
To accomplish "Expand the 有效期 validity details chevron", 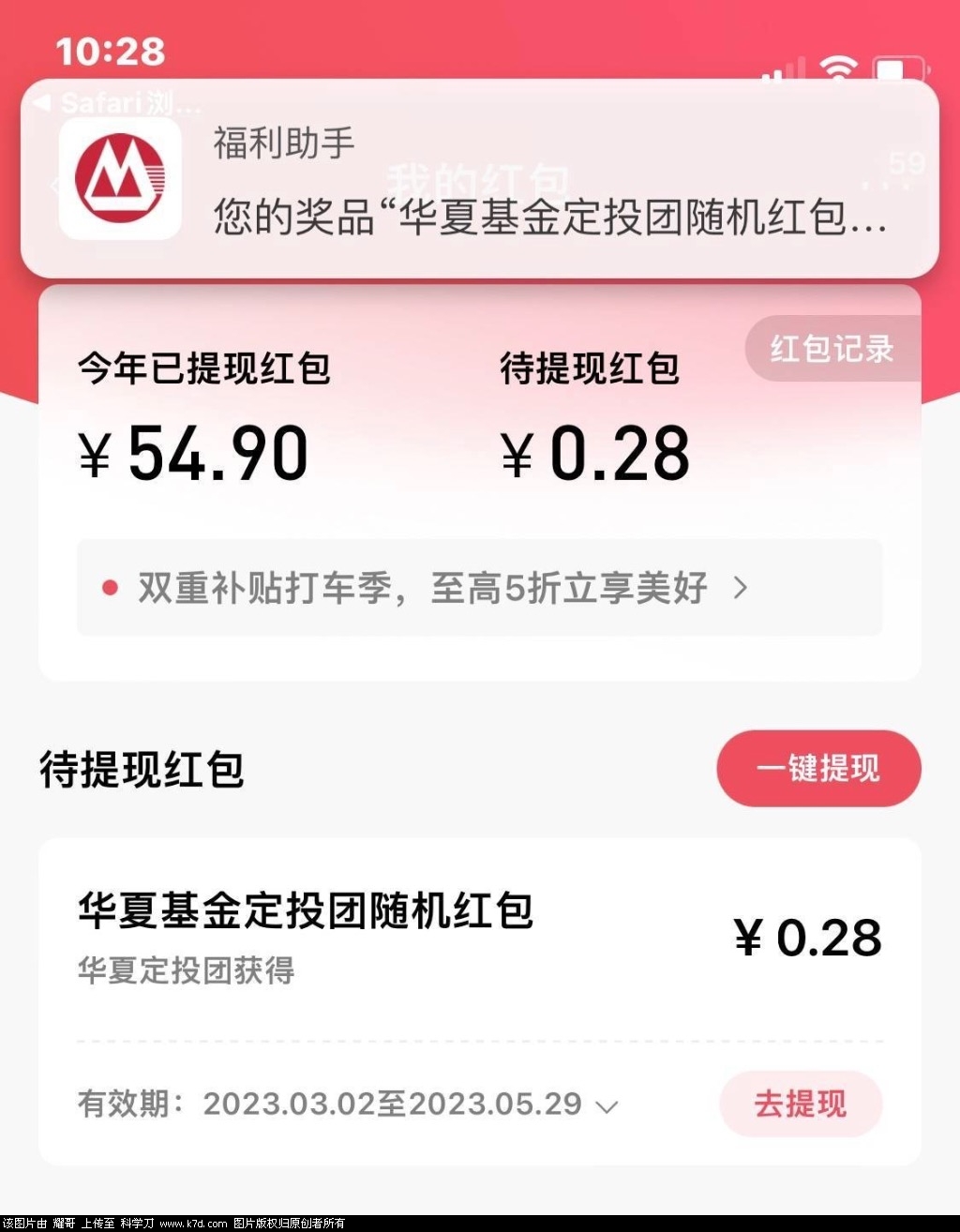I will [607, 1105].
